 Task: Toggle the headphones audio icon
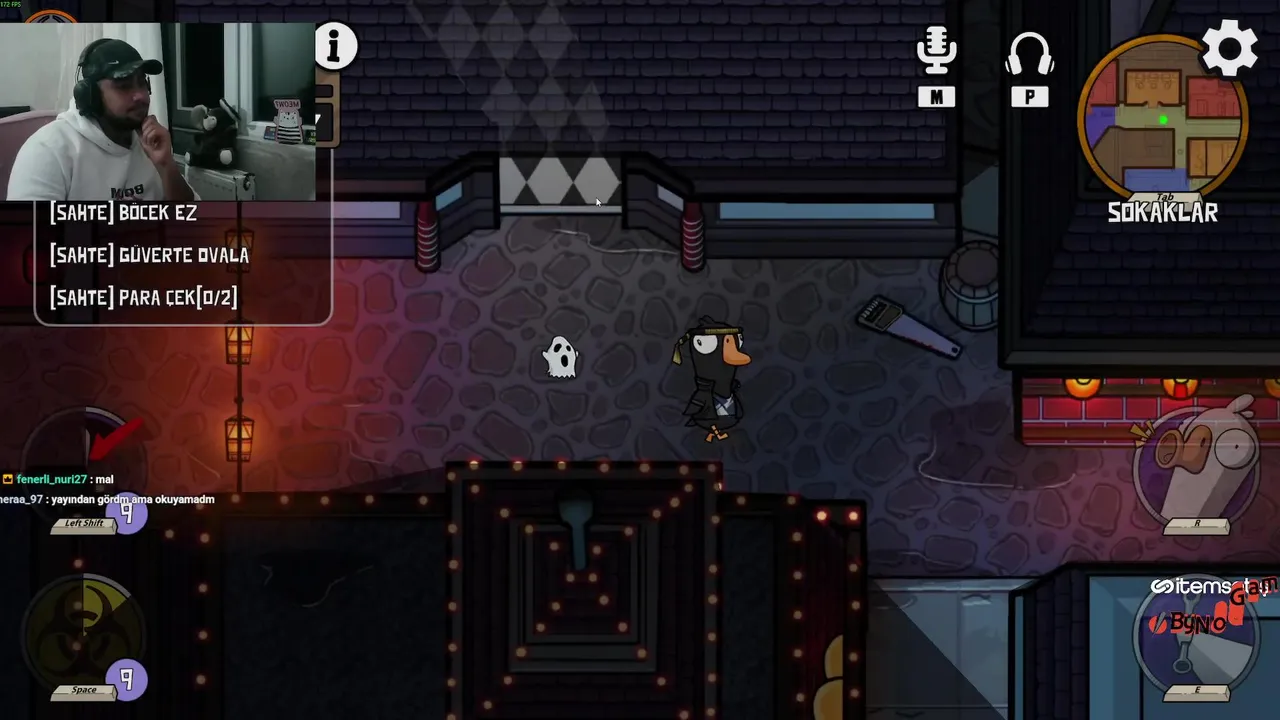[1029, 55]
